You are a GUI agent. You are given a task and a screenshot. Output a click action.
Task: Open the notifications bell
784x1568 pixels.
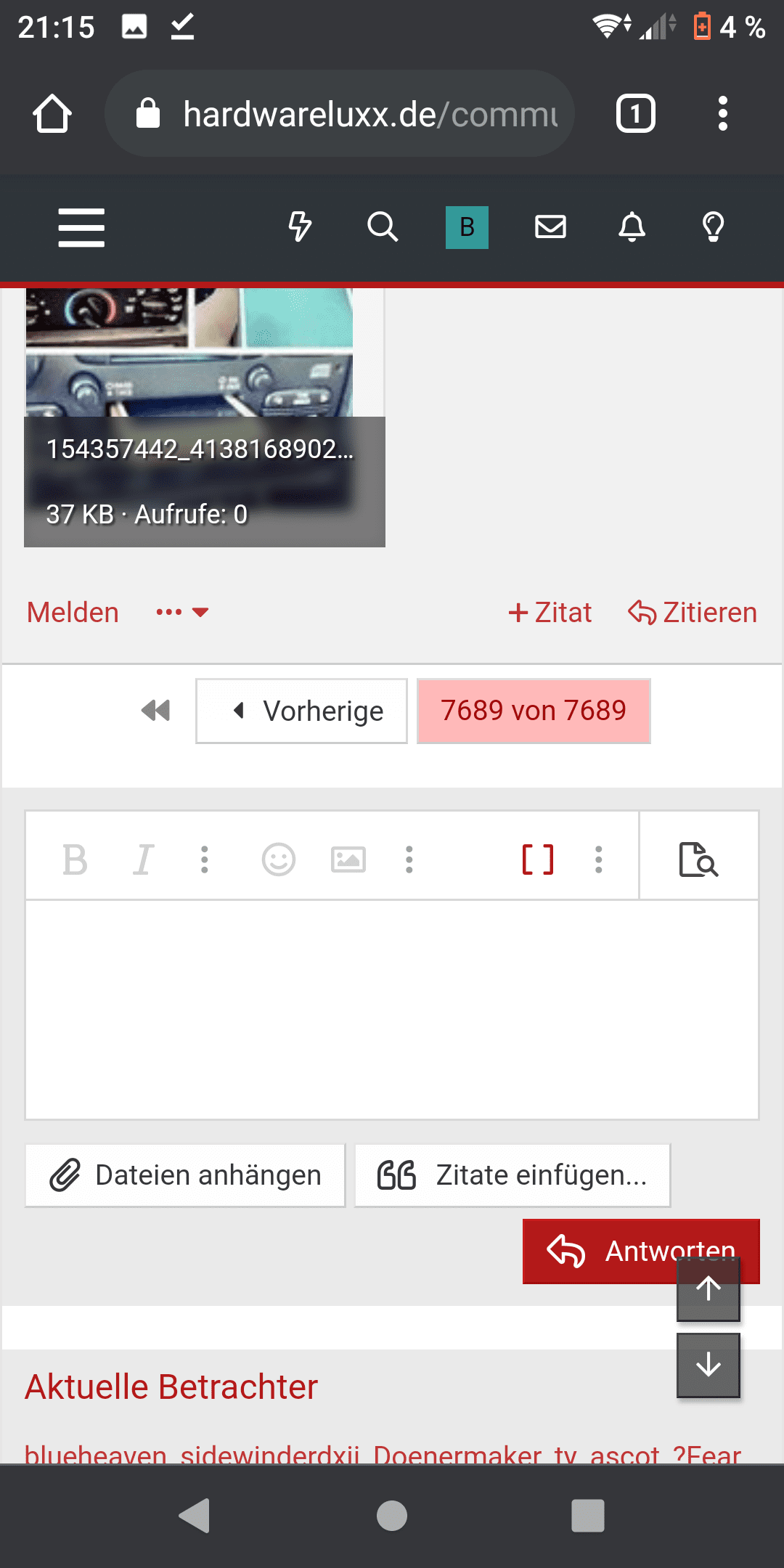632,227
